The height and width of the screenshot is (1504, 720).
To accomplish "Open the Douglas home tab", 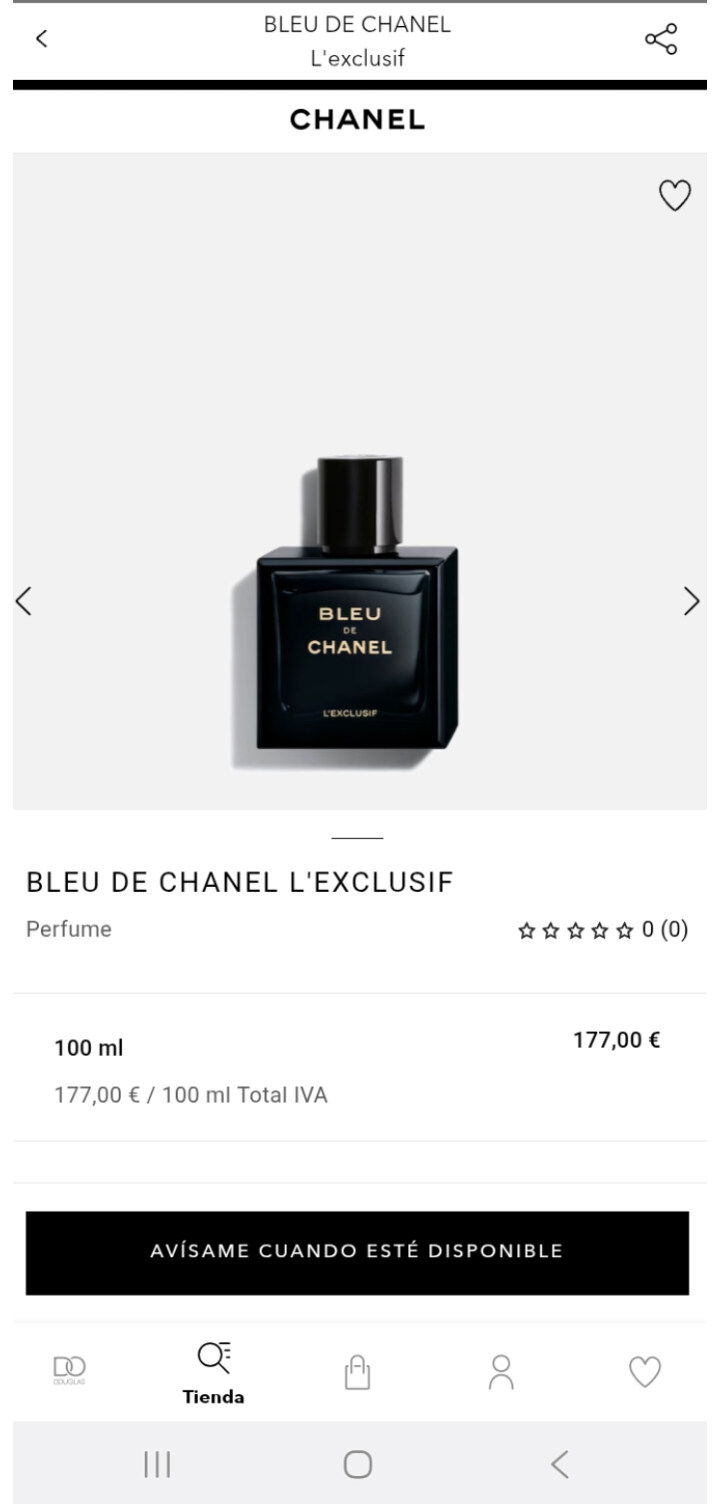I will pos(70,1371).
